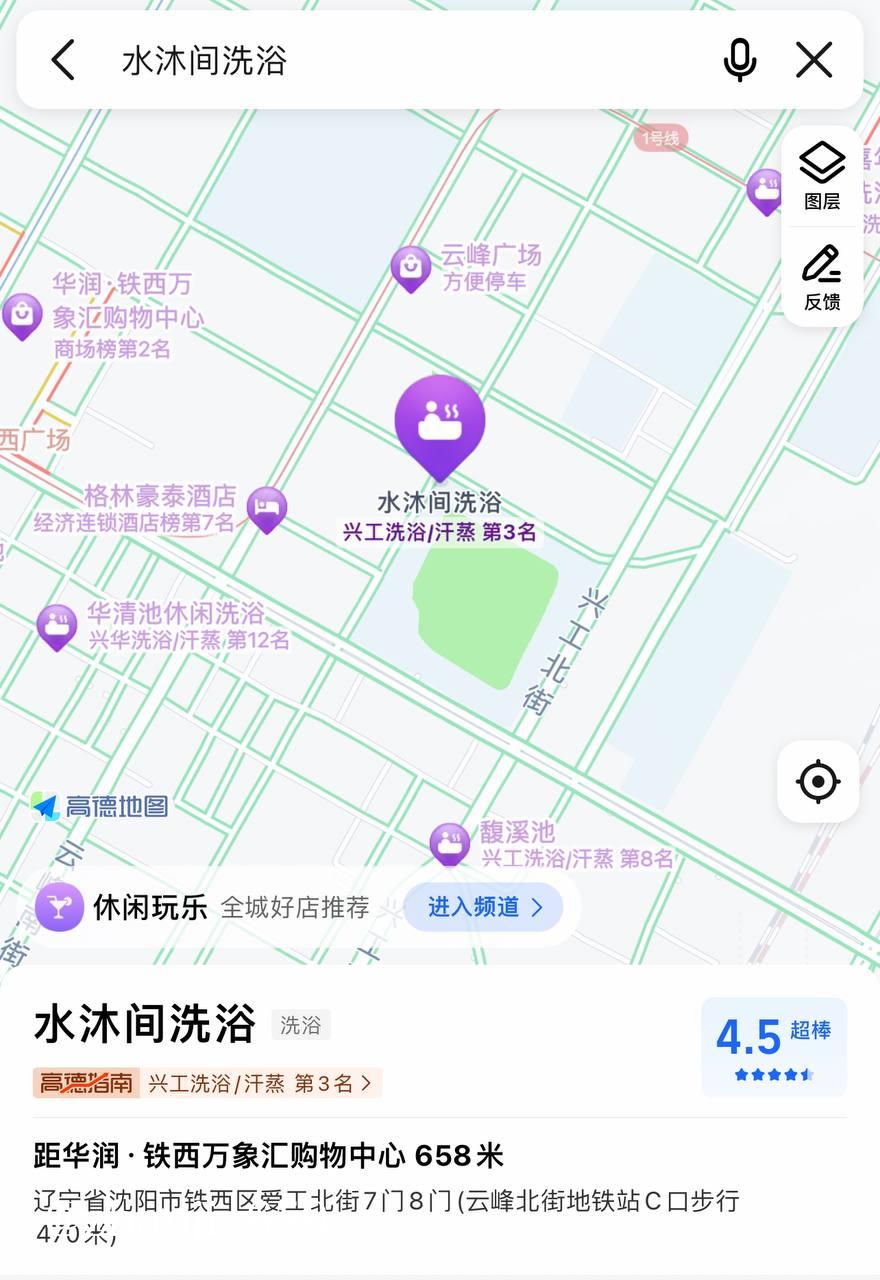880x1280 pixels.
Task: Clear the search with the X icon
Action: (x=814, y=60)
